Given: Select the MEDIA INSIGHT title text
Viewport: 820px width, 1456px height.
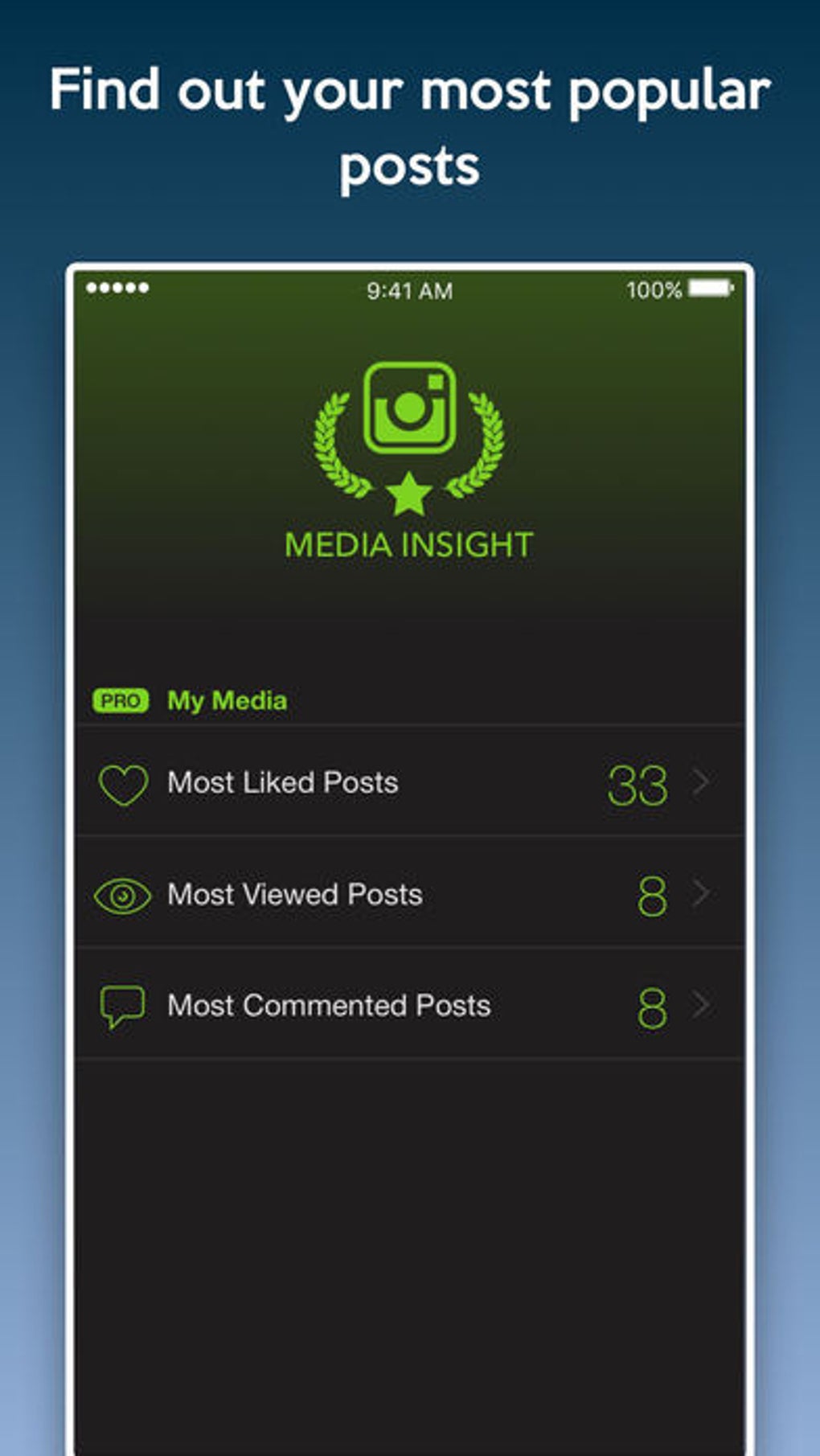Looking at the screenshot, I should pyautogui.click(x=410, y=543).
